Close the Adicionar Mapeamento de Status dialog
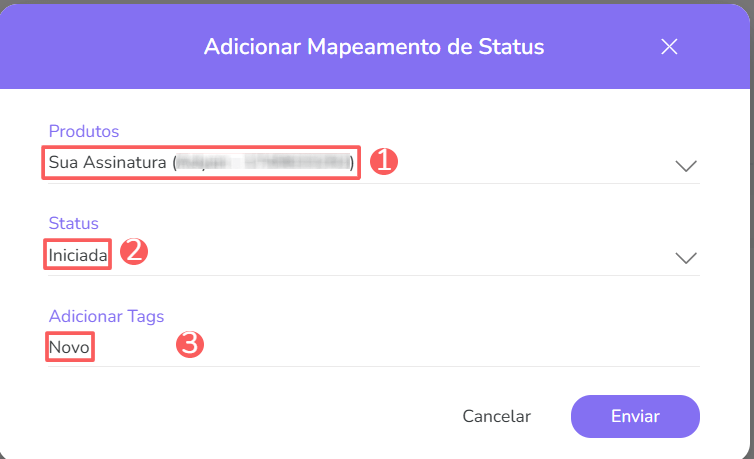The height and width of the screenshot is (459, 754). 669,46
